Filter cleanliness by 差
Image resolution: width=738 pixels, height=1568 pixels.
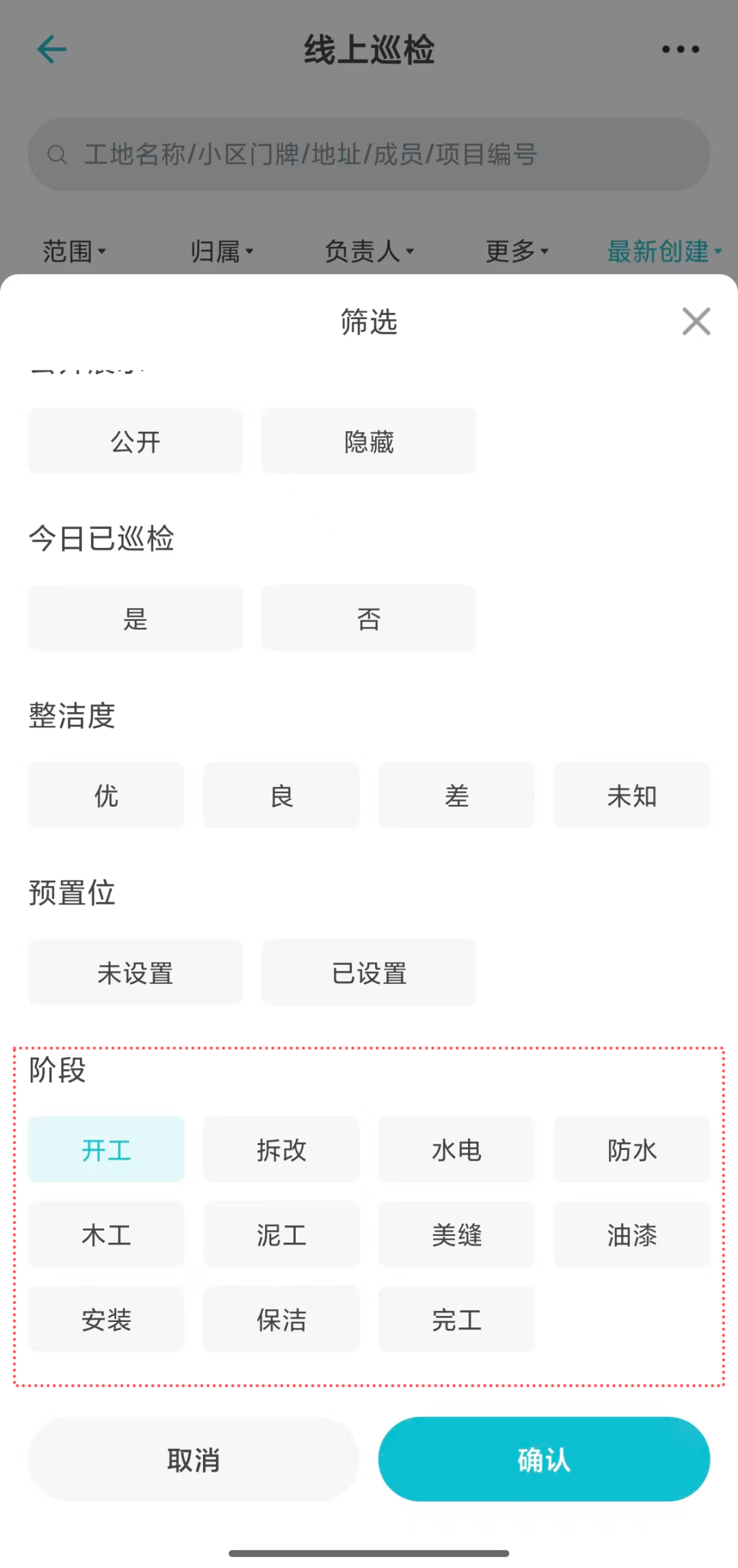pos(456,795)
